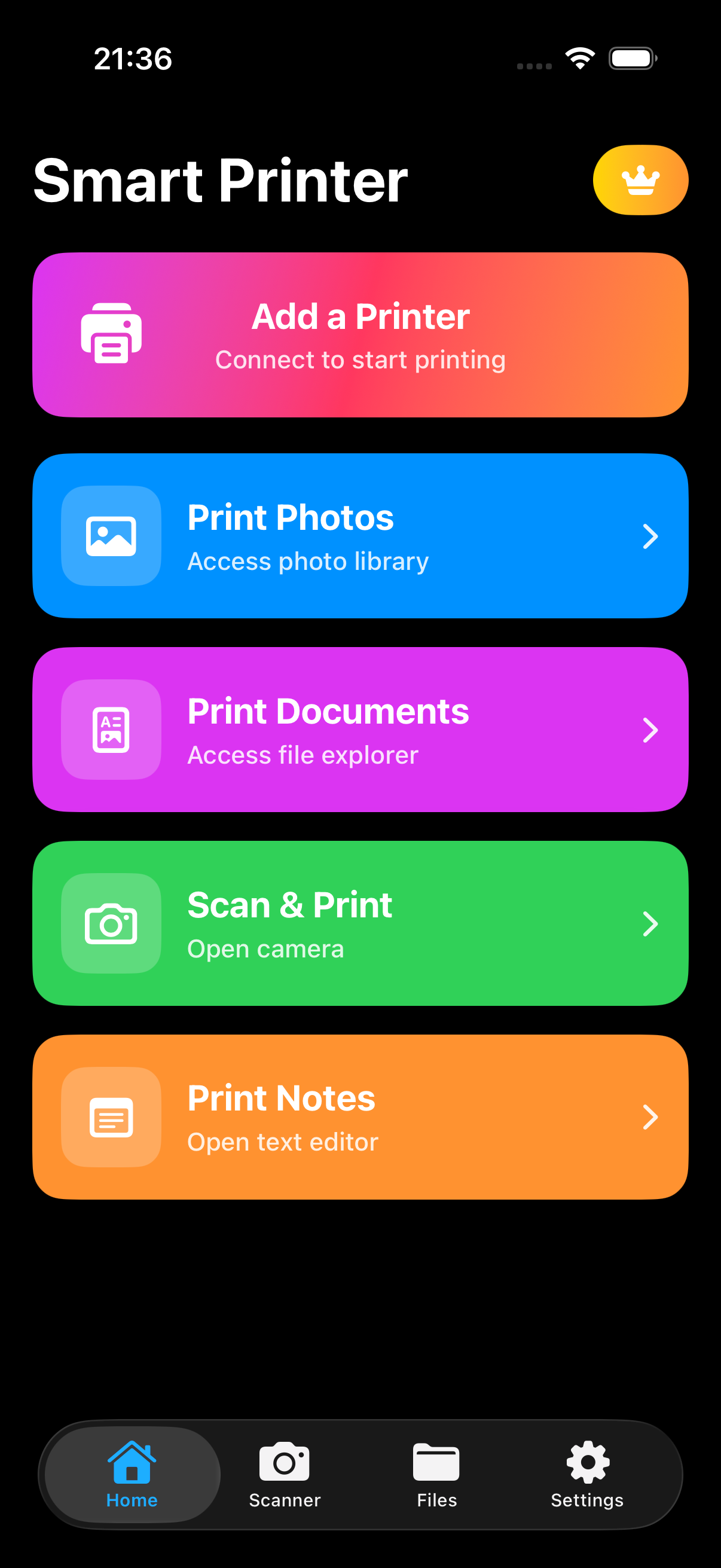Tap the crown premium icon
The width and height of the screenshot is (721, 1568).
tap(641, 179)
